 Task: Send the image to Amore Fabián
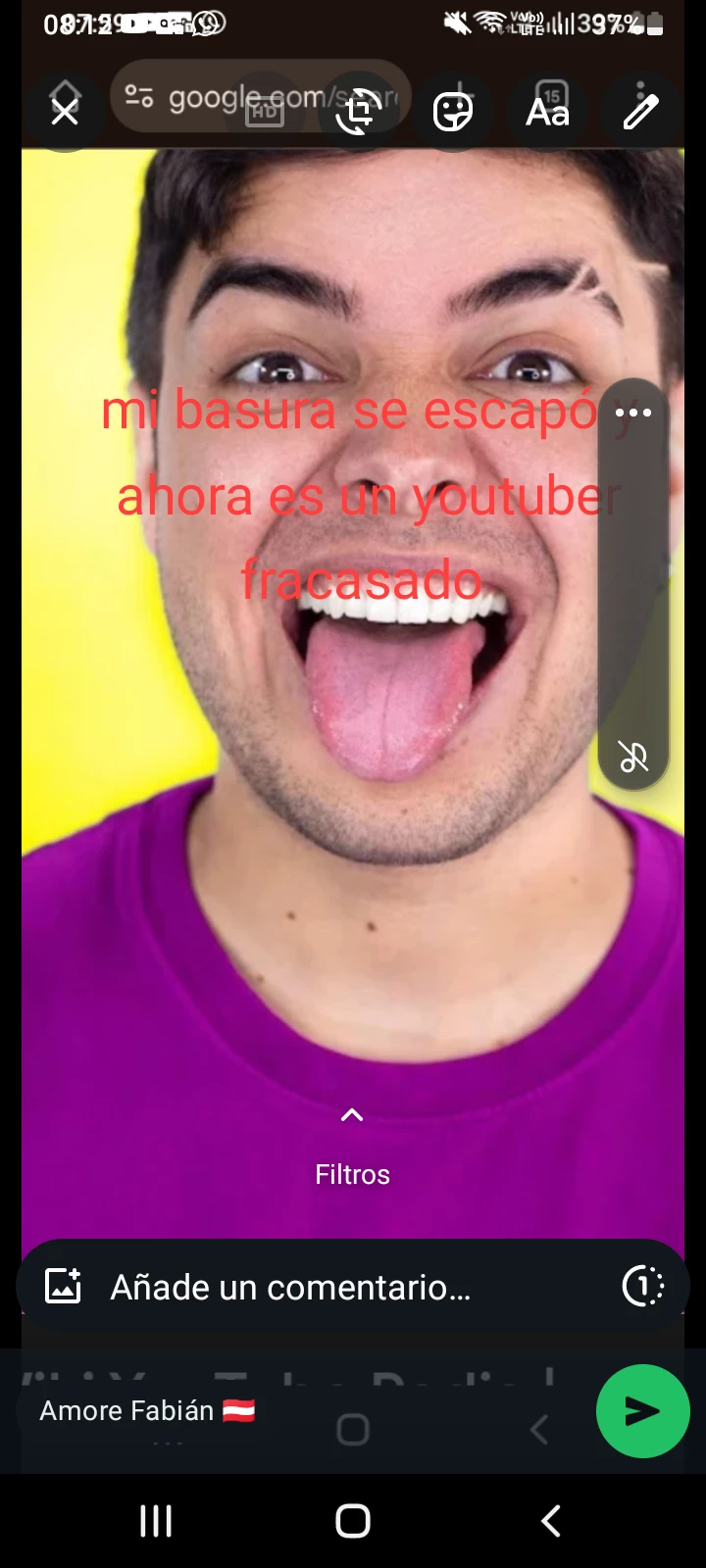pyautogui.click(x=642, y=1410)
